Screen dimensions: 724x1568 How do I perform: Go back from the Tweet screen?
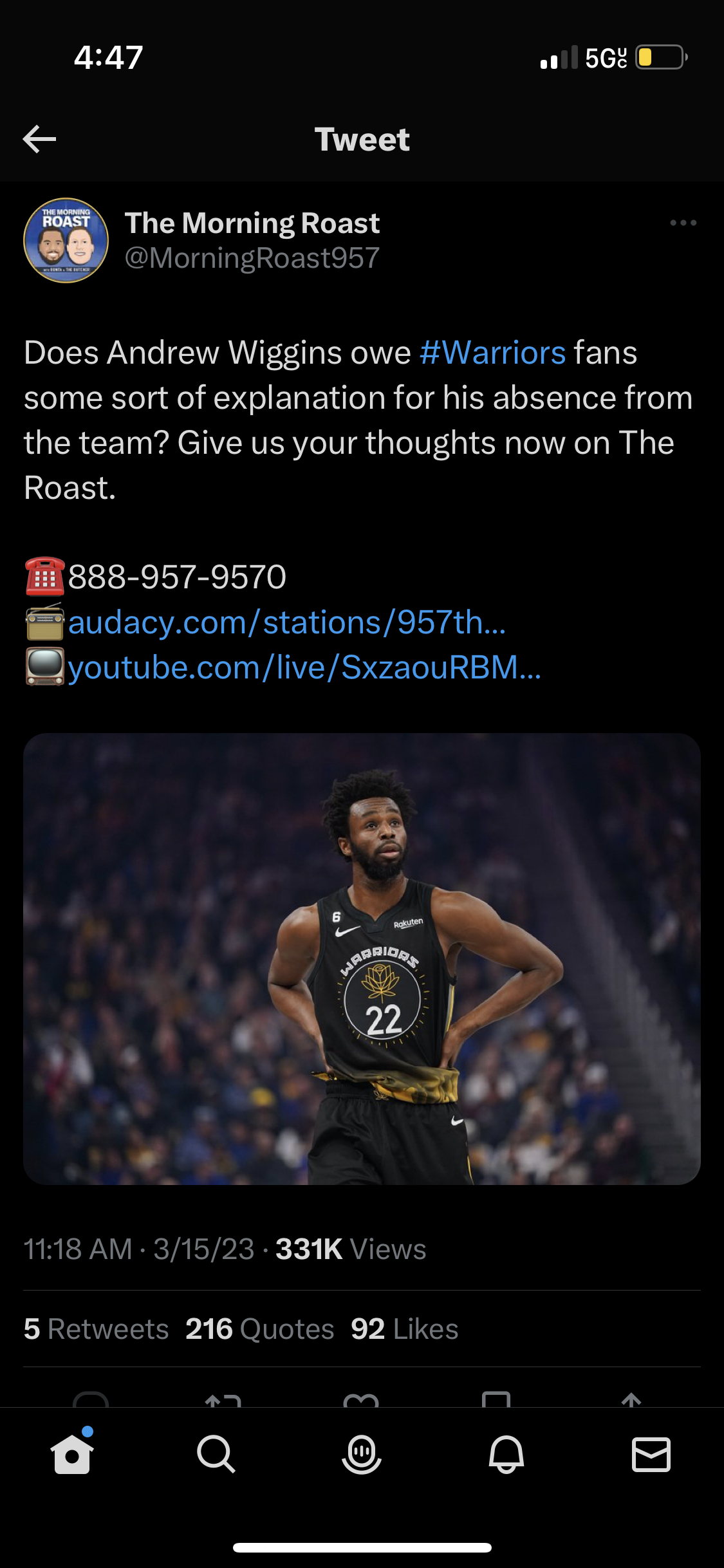pos(39,139)
